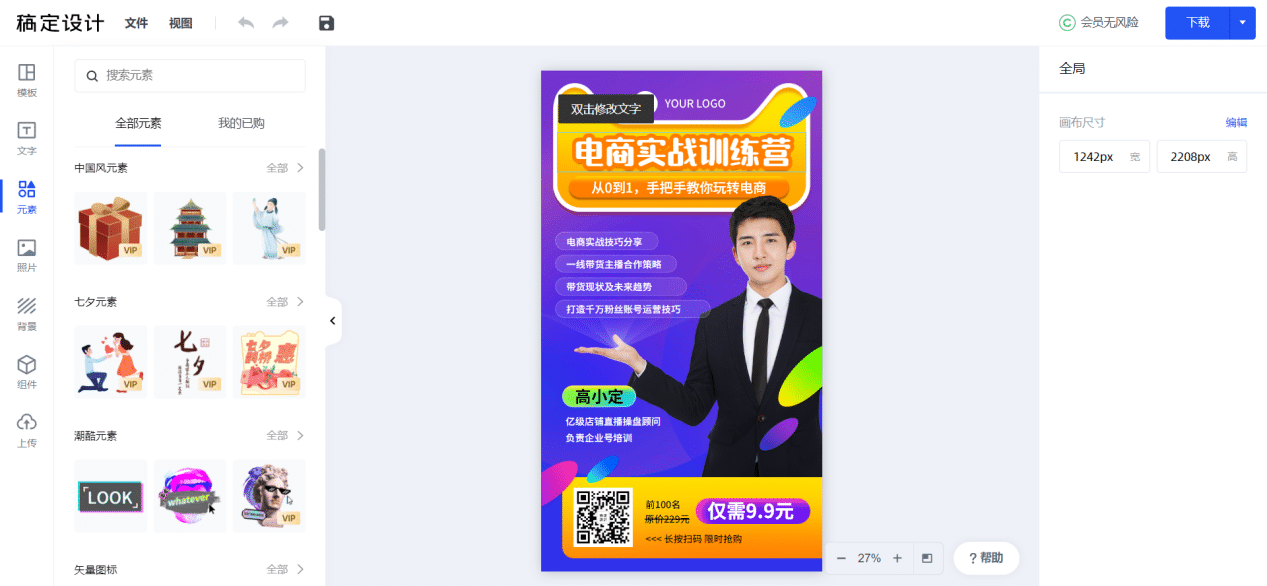Open the 视图 menu
1267x586 pixels.
(180, 23)
